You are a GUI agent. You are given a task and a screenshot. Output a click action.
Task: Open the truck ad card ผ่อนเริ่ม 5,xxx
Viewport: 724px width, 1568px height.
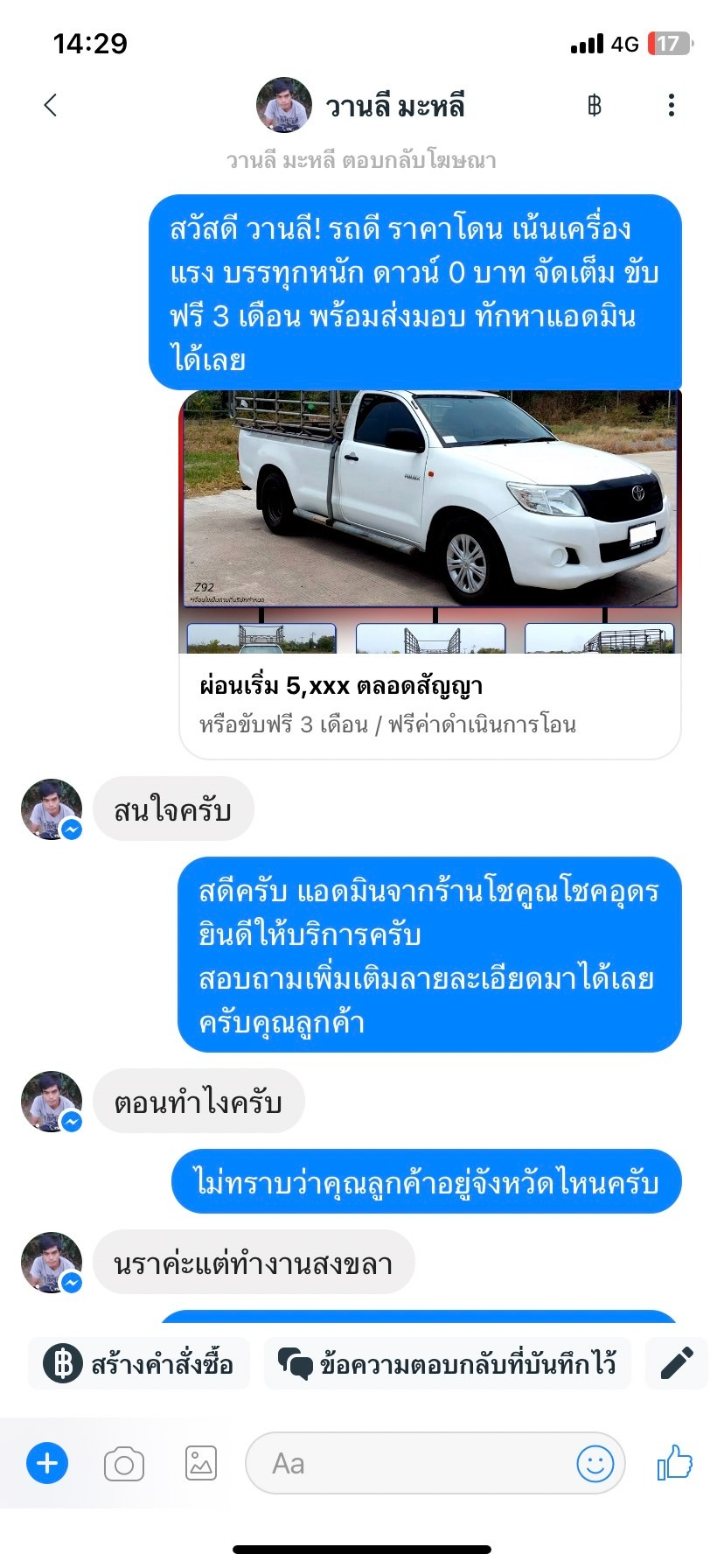[x=430, y=574]
